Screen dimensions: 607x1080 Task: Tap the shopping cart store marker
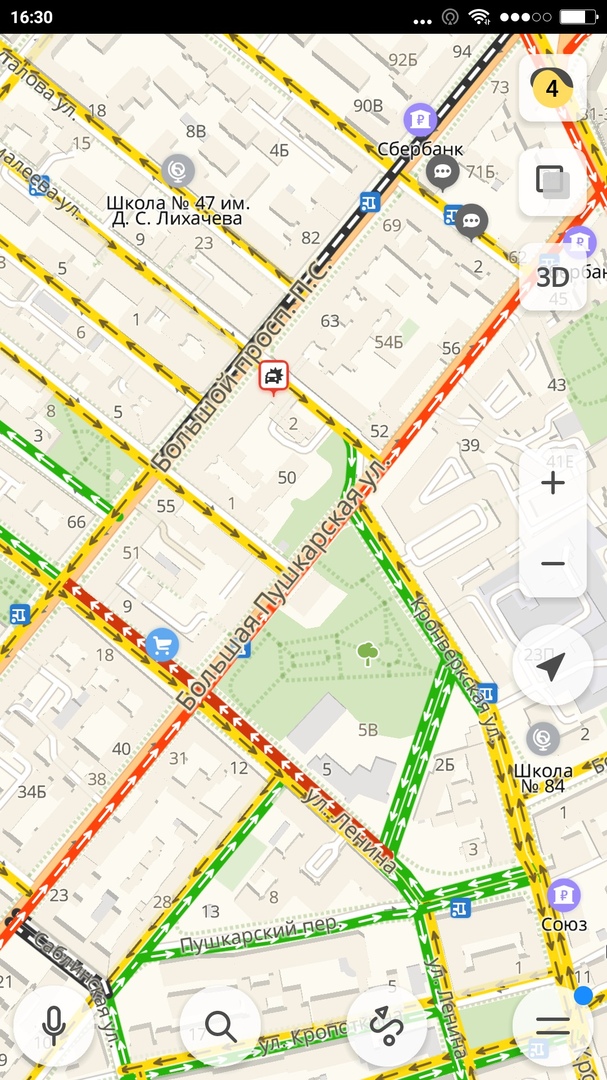161,645
